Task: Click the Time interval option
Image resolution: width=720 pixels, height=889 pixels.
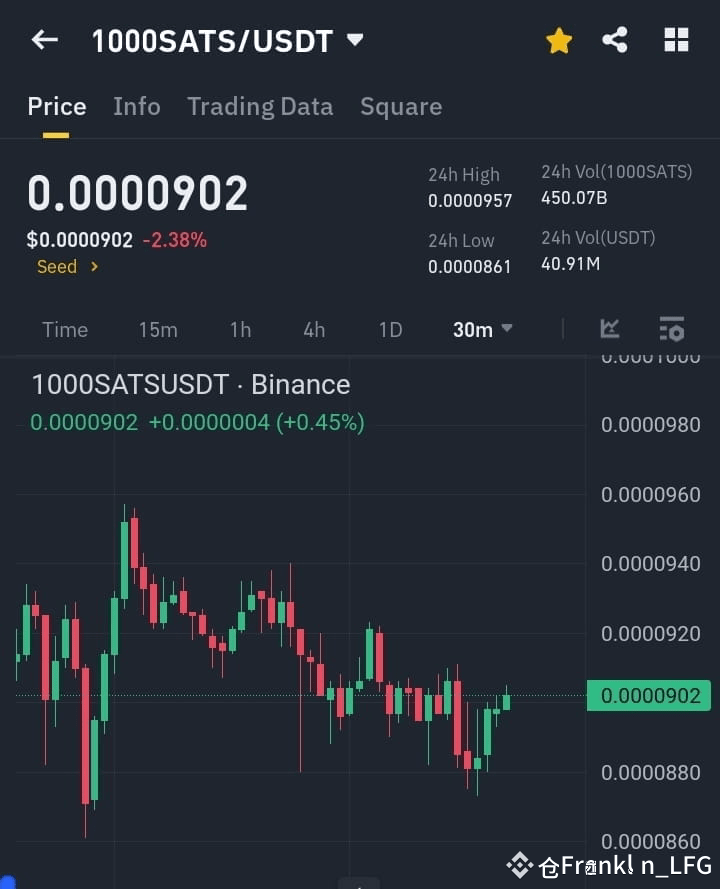Action: coord(64,329)
